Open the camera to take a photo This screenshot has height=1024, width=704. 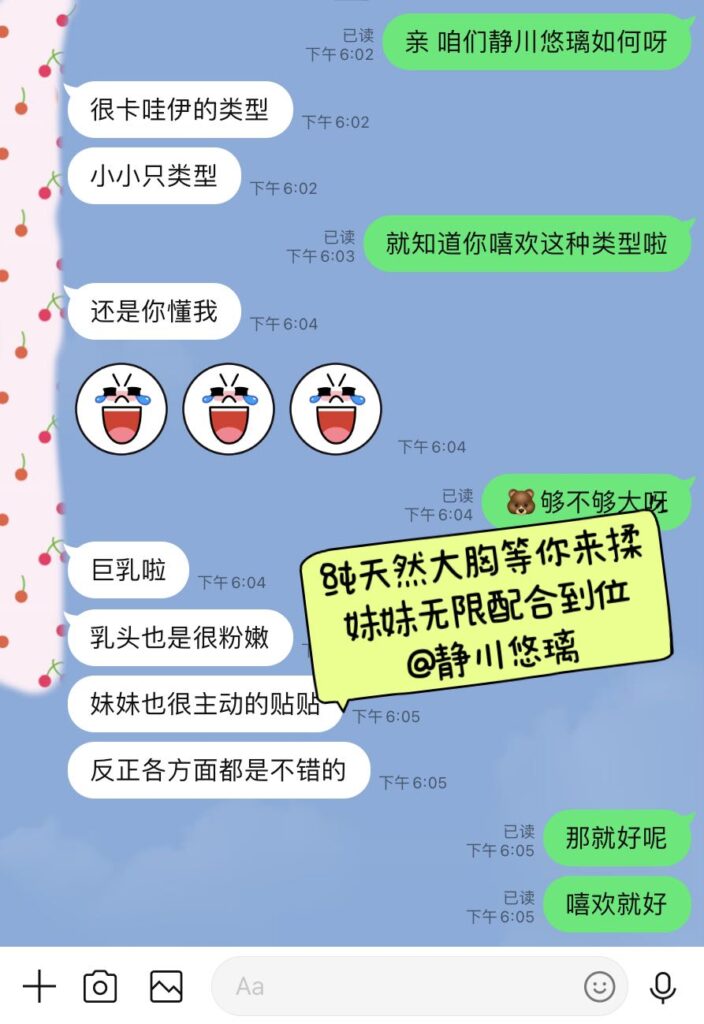[x=100, y=987]
